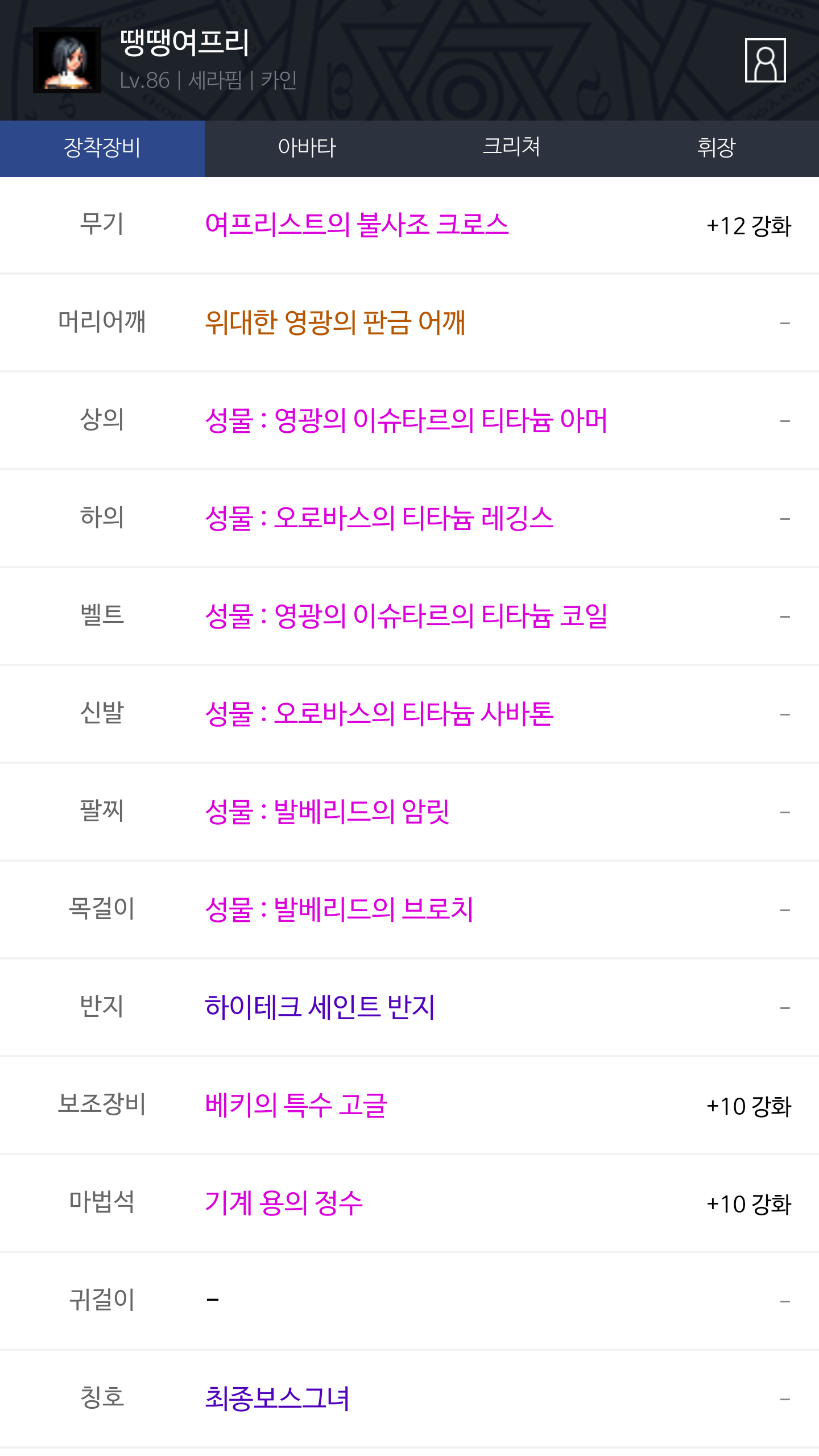Select the 장착장비 tab

tap(102, 148)
